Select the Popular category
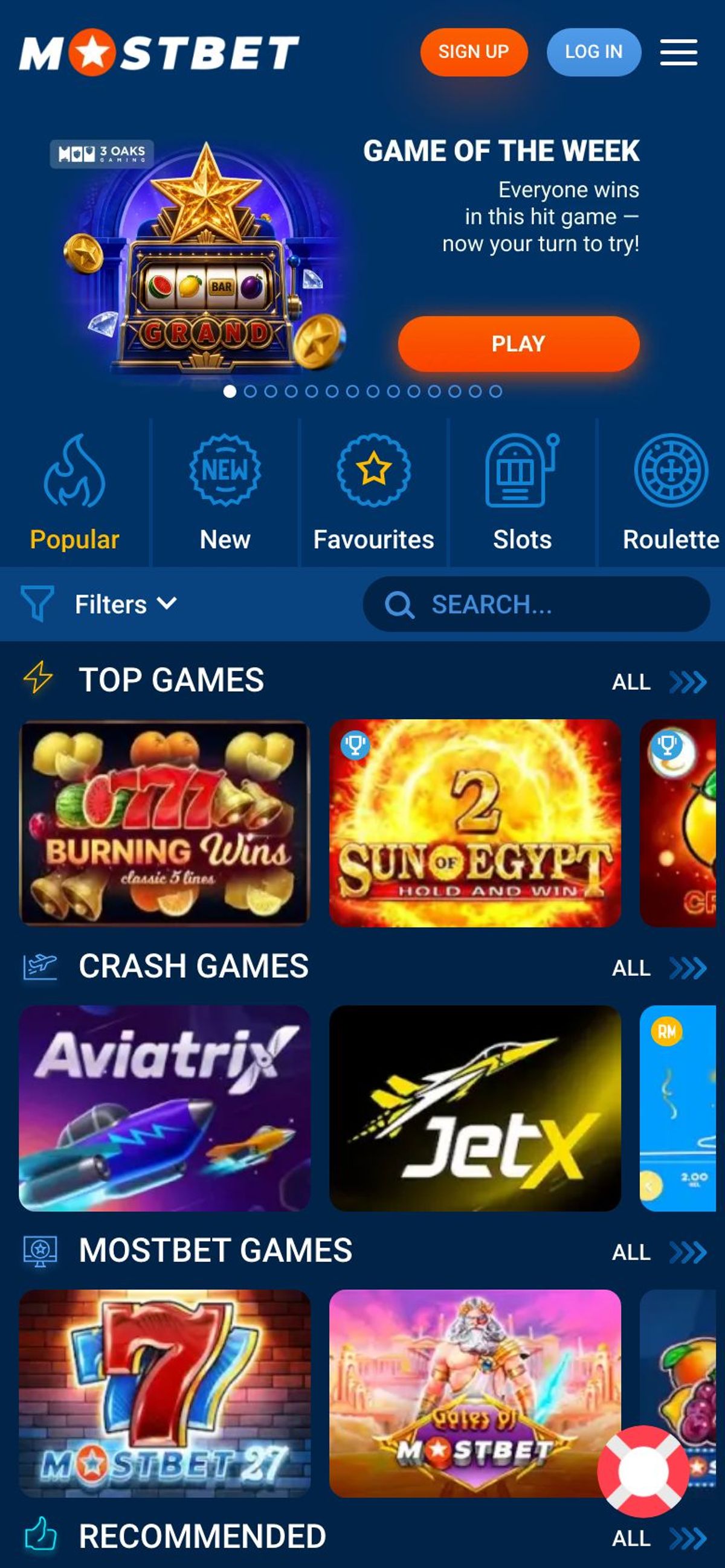Viewport: 725px width, 1568px height. click(74, 493)
